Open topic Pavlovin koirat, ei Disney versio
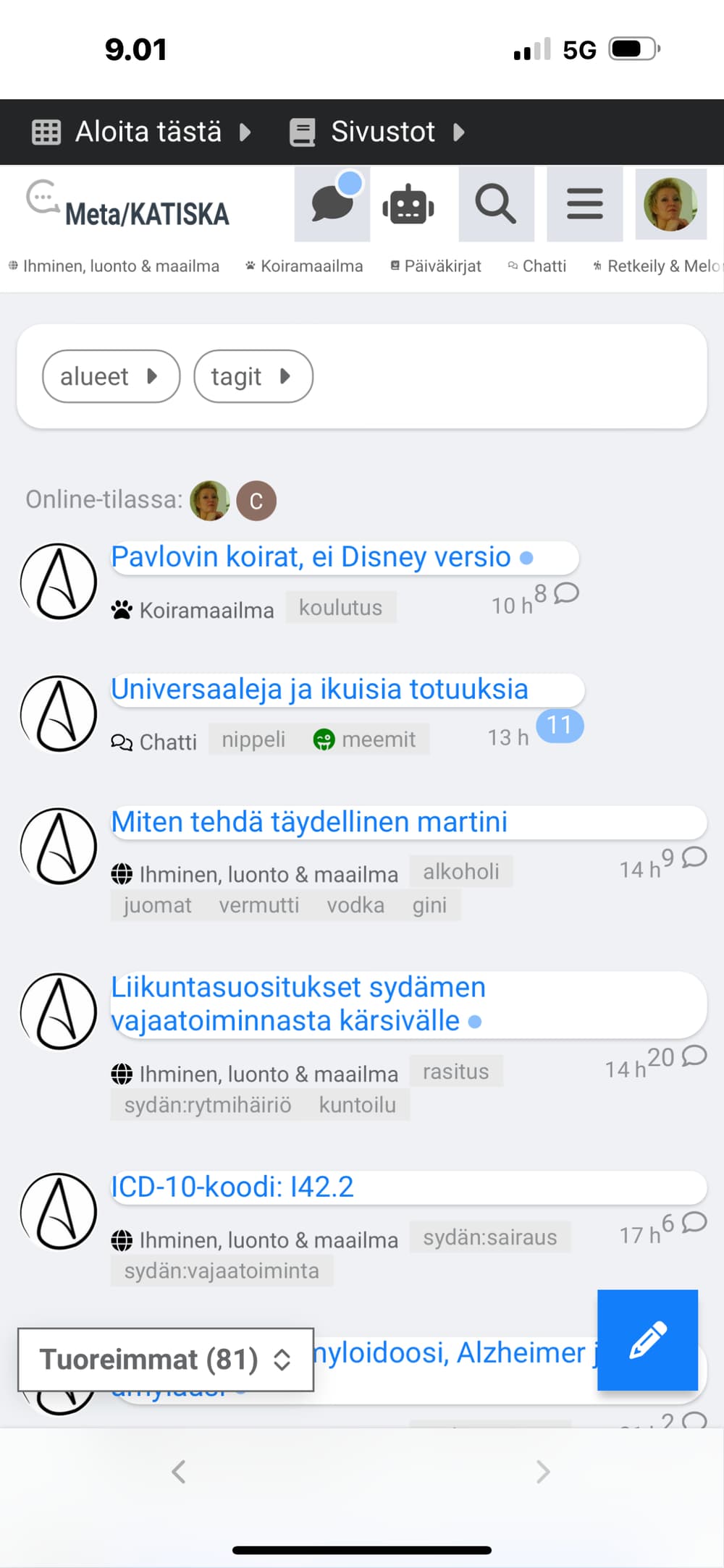Screen dimensions: 724x1568 pyautogui.click(x=311, y=557)
